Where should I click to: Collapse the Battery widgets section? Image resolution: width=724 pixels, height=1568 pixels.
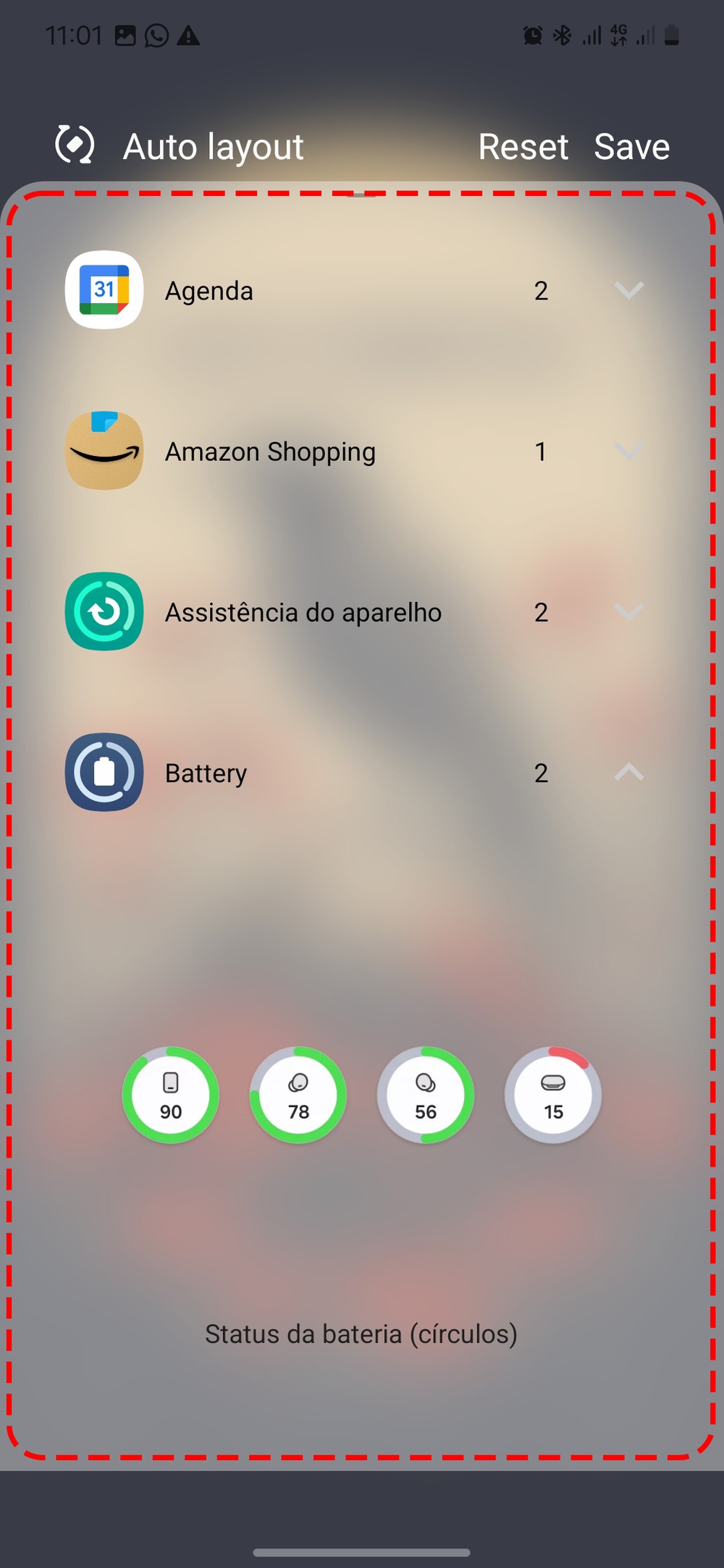point(628,773)
